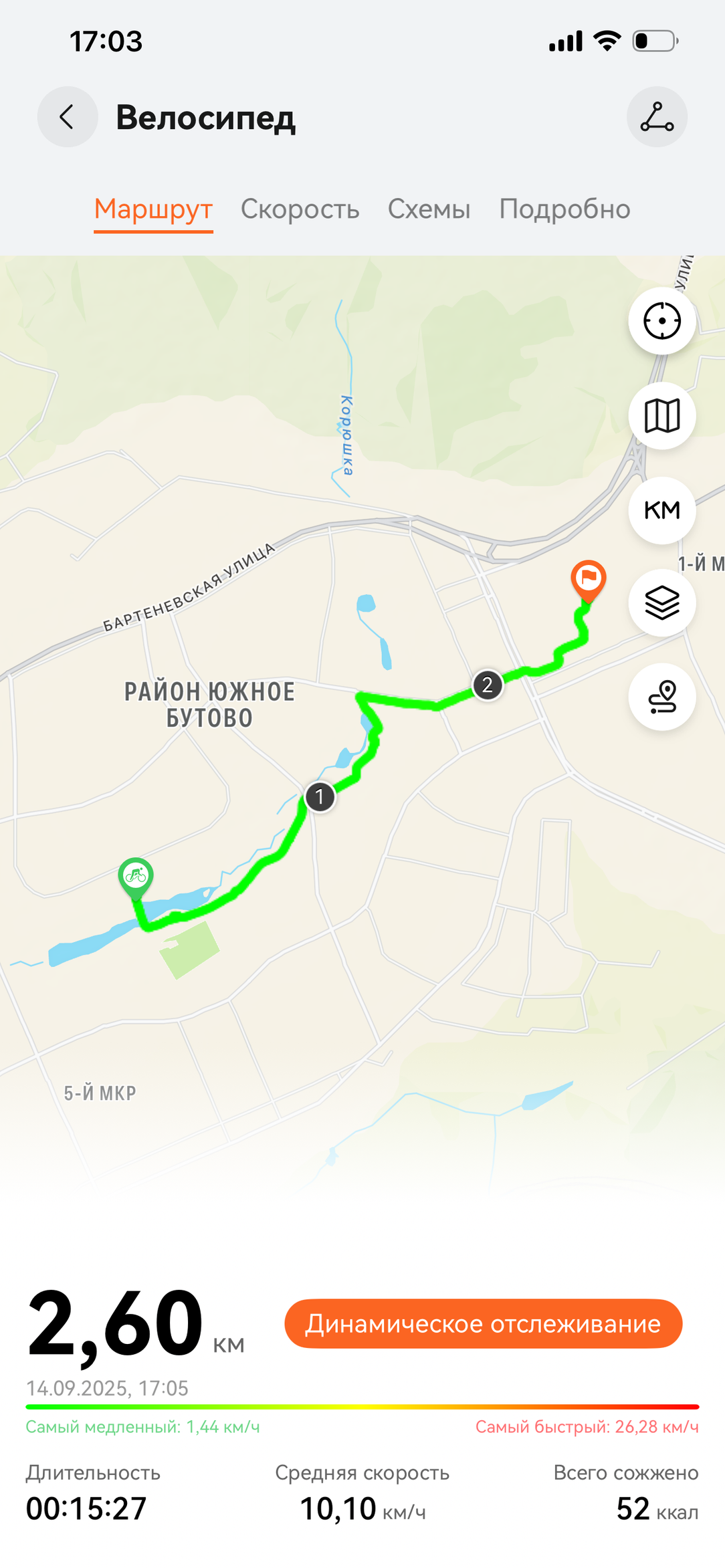Go back from the Велосипед screen
The width and height of the screenshot is (725, 1568).
[68, 117]
